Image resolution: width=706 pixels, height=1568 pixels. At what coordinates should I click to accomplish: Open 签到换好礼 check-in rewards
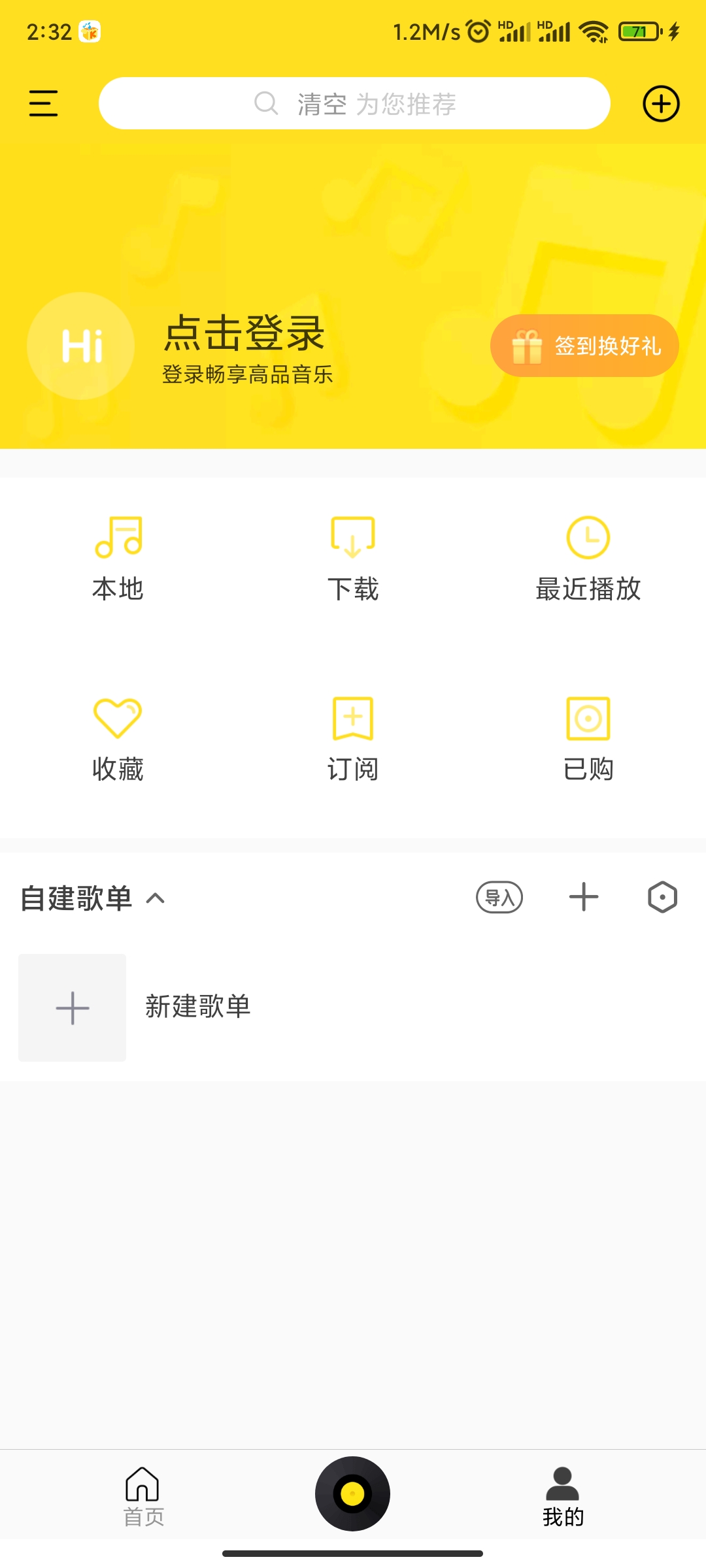pyautogui.click(x=584, y=346)
